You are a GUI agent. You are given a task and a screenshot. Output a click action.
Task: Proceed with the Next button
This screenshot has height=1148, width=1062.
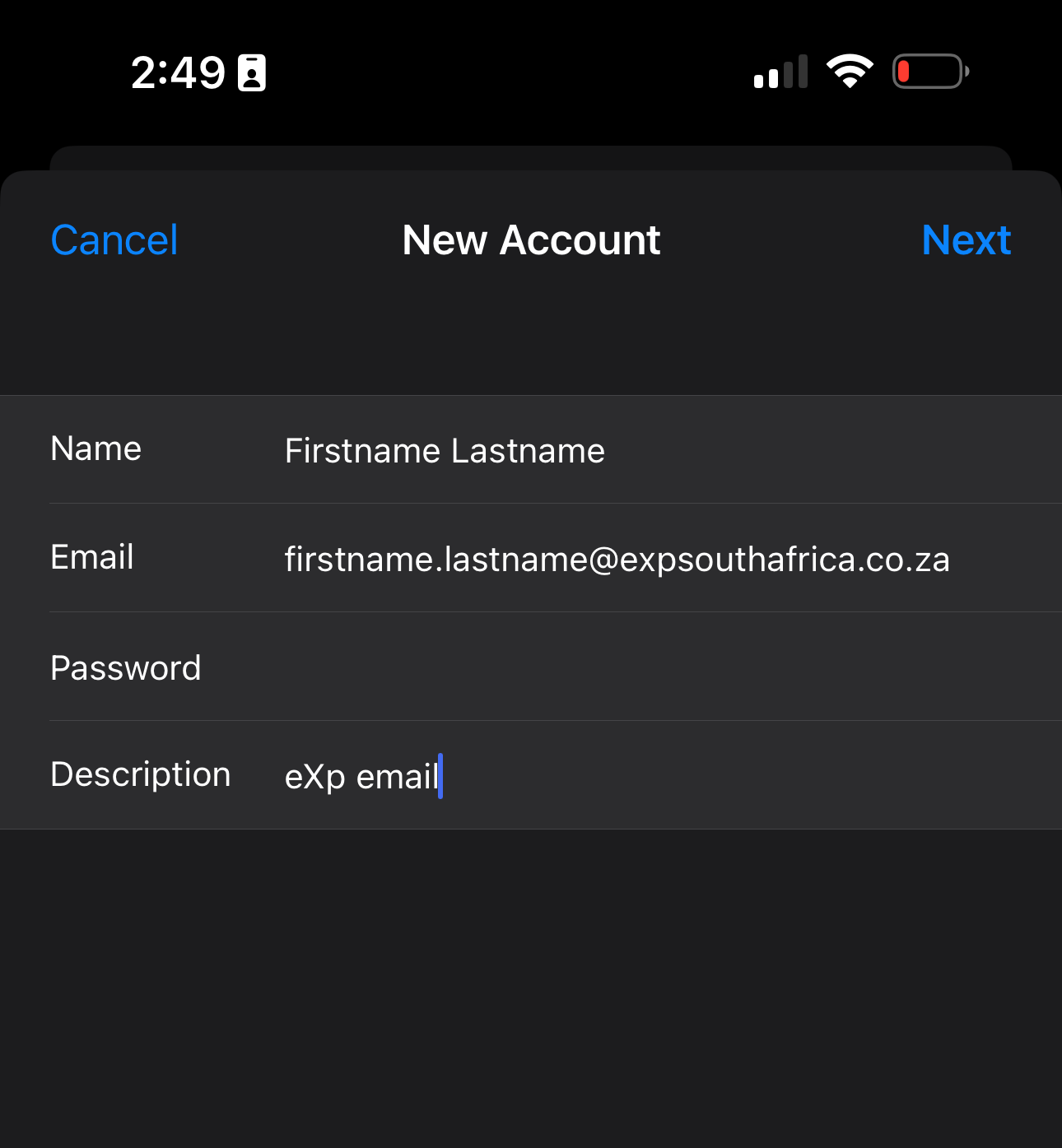point(966,240)
